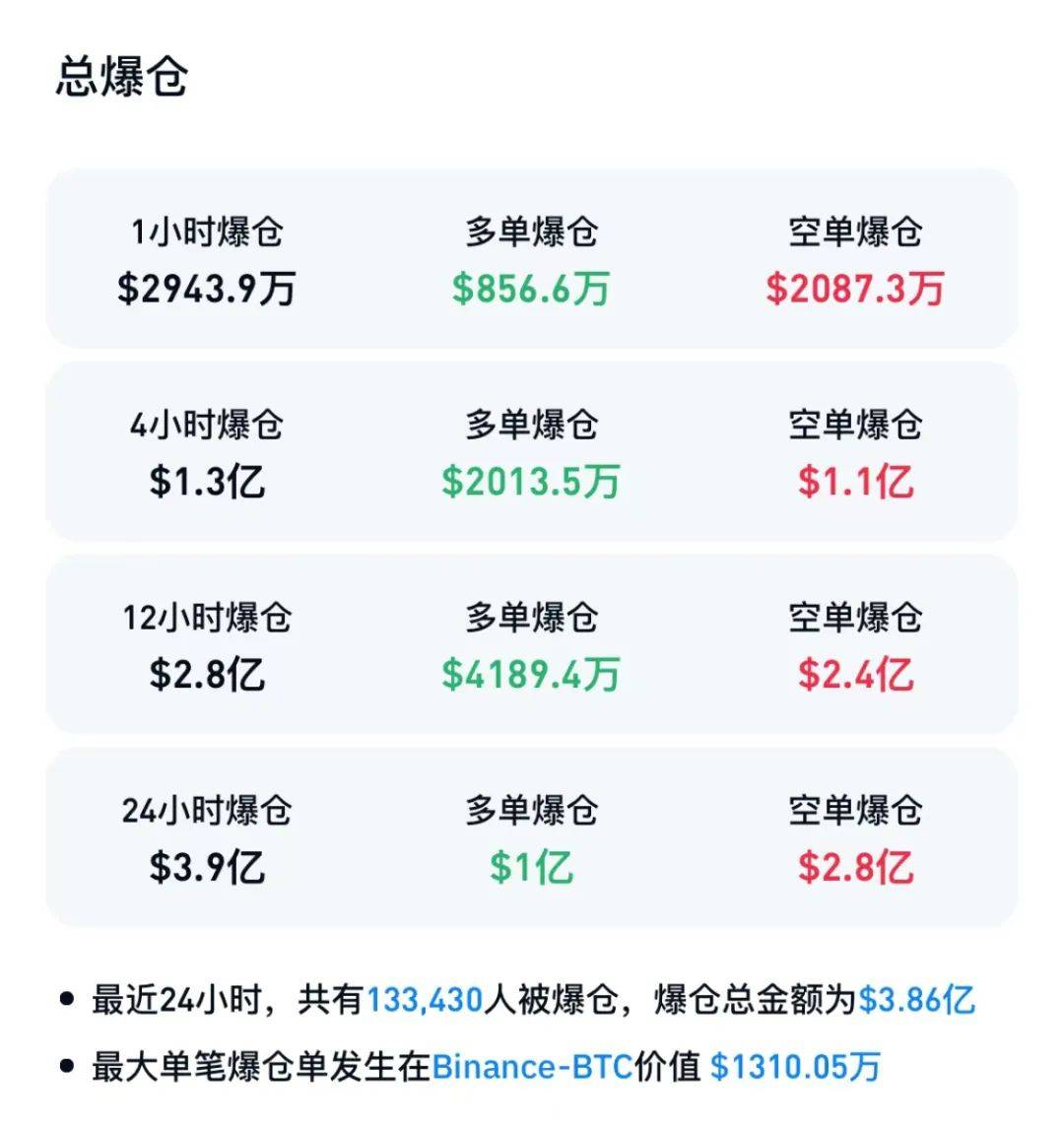The image size is (1064, 1127).
Task: Click the green $1亿 24-hour long liquidation
Action: tap(532, 867)
